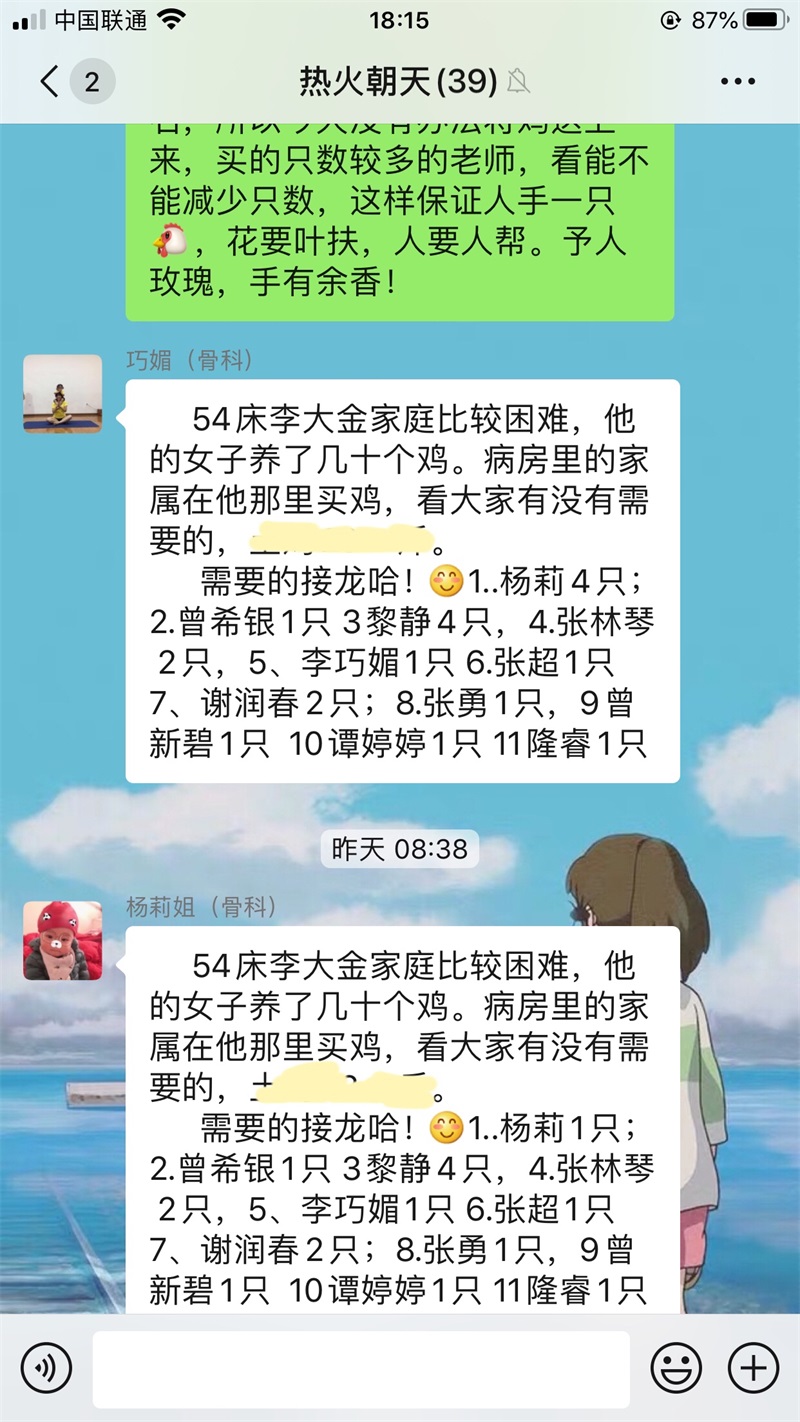The height and width of the screenshot is (1422, 800).
Task: Go back to the chat list
Action: click(x=50, y=81)
